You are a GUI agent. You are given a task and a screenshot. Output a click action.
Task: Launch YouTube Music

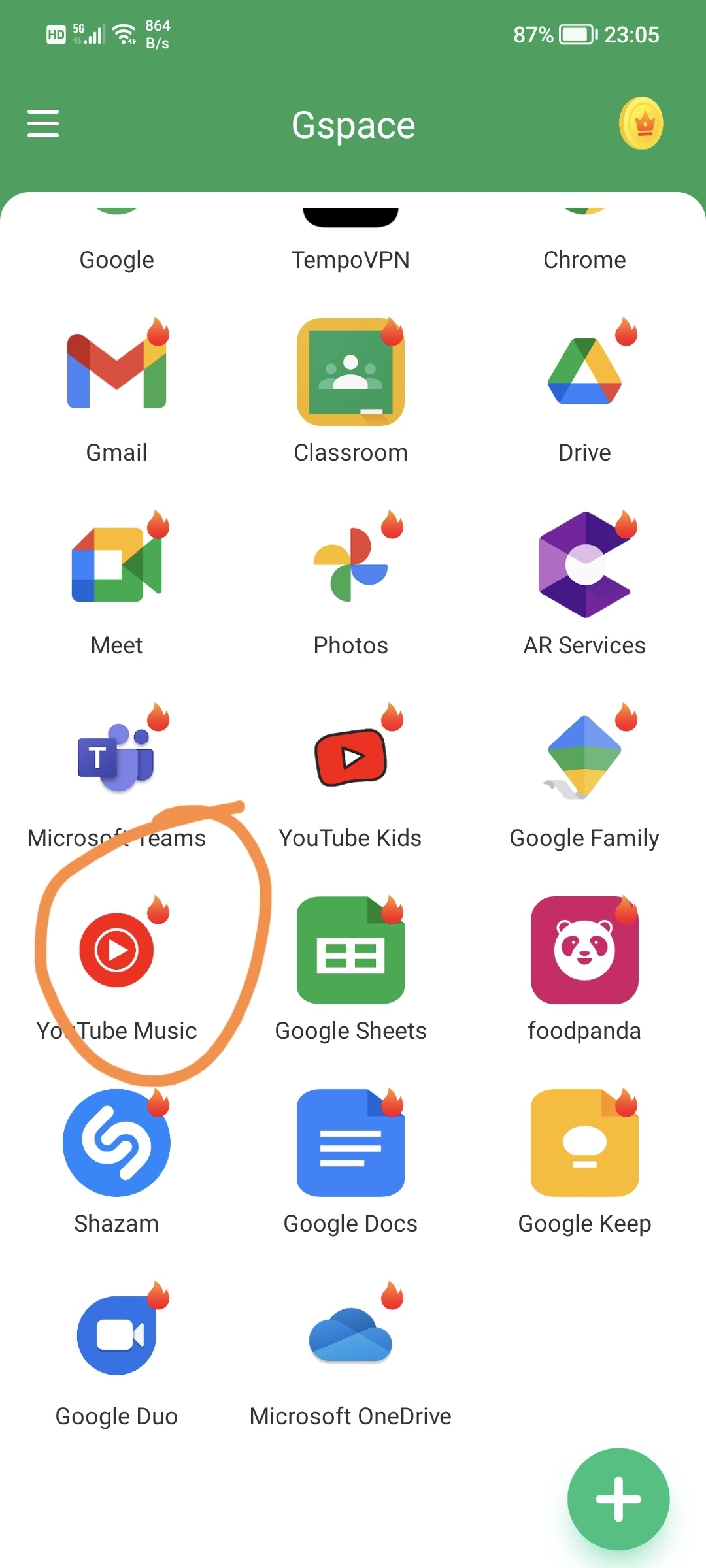(116, 950)
